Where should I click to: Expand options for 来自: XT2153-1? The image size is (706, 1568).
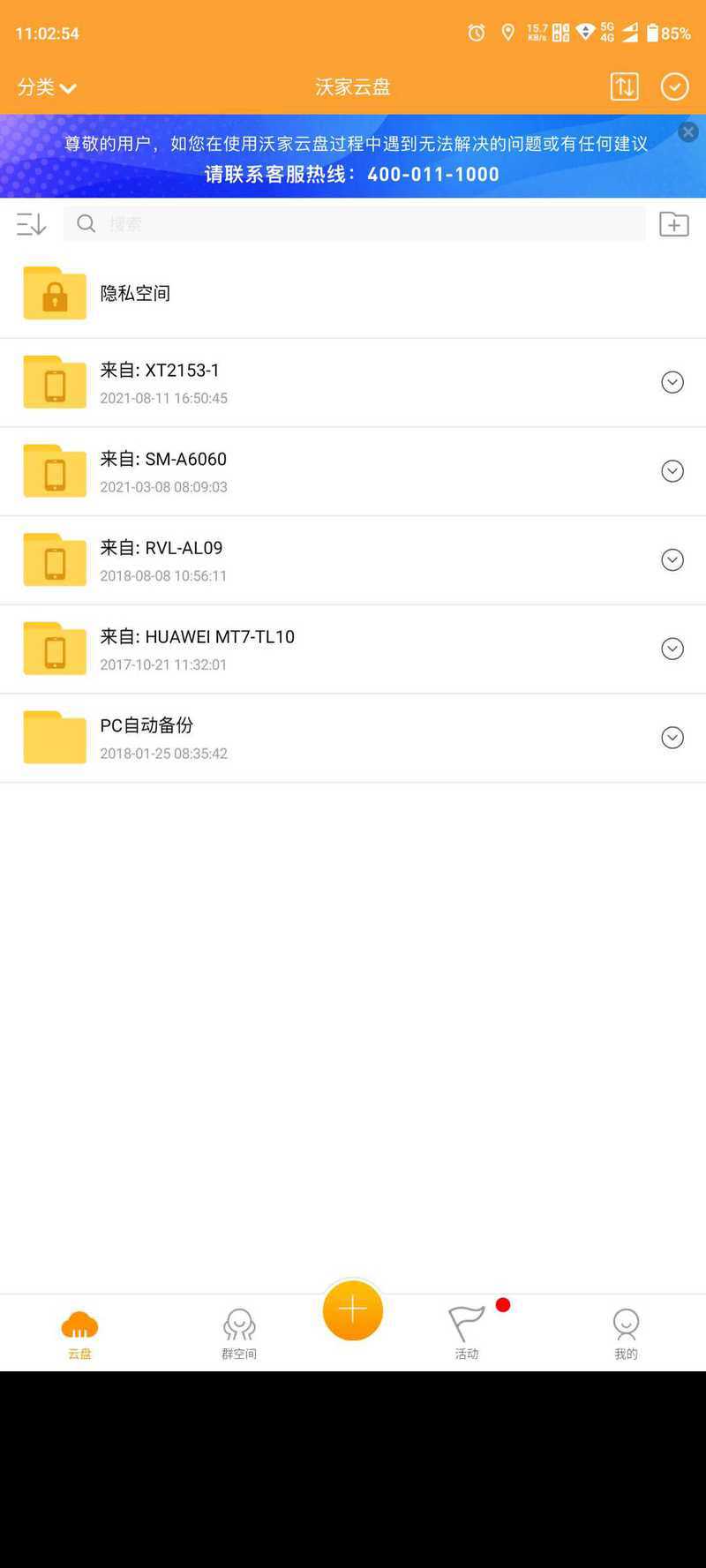pyautogui.click(x=672, y=382)
